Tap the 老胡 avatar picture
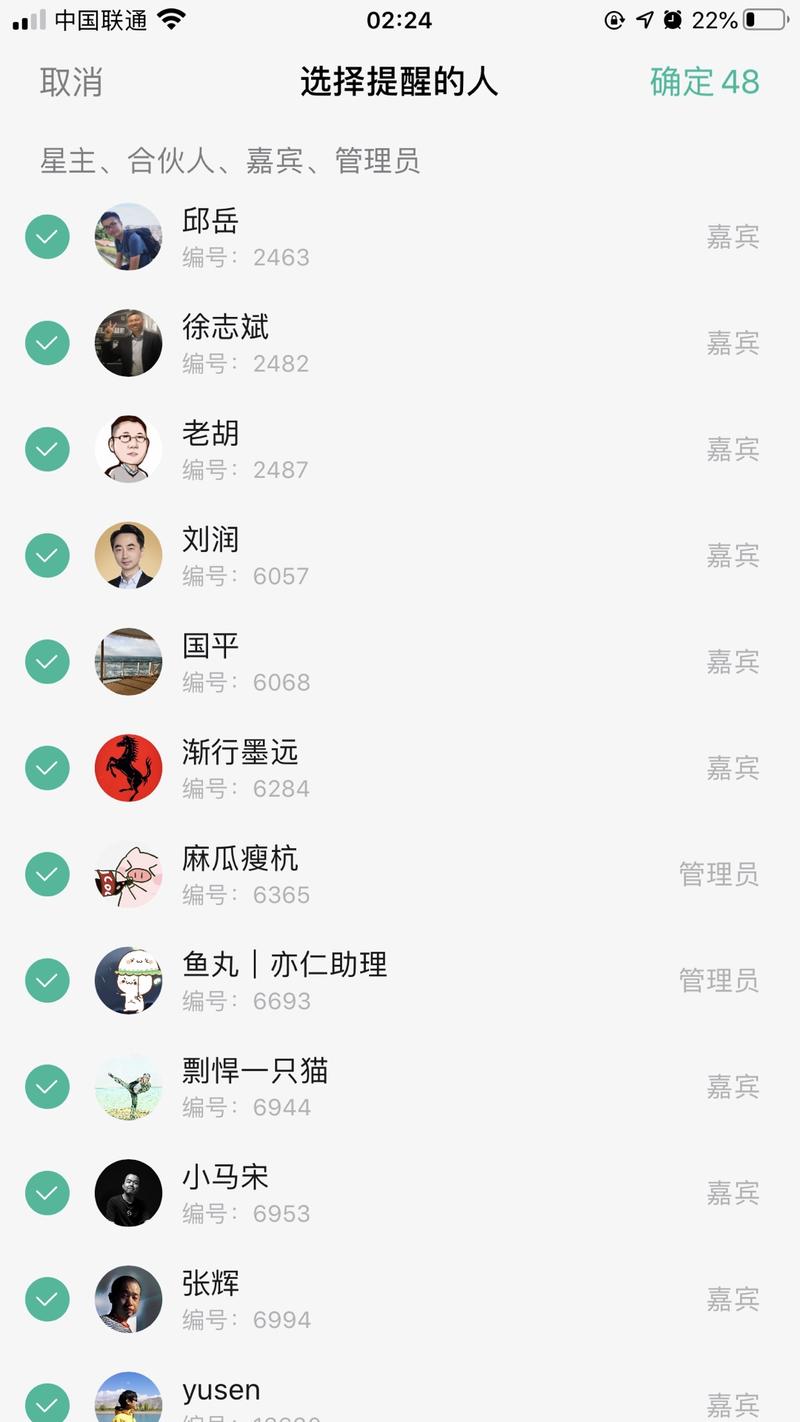This screenshot has height=1422, width=800. (x=128, y=449)
